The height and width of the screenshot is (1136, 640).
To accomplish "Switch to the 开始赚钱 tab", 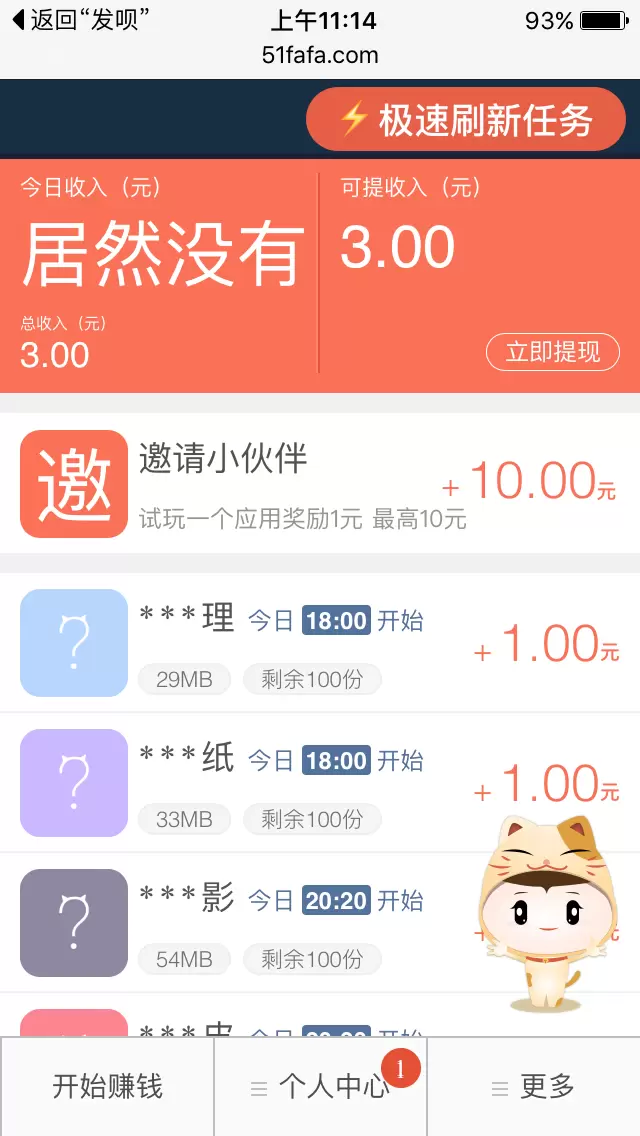I will (107, 1087).
